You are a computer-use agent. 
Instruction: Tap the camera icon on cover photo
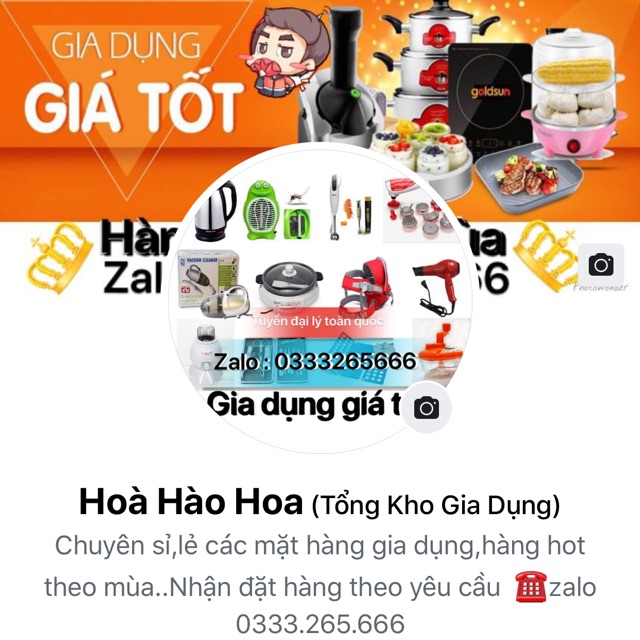pos(601,264)
